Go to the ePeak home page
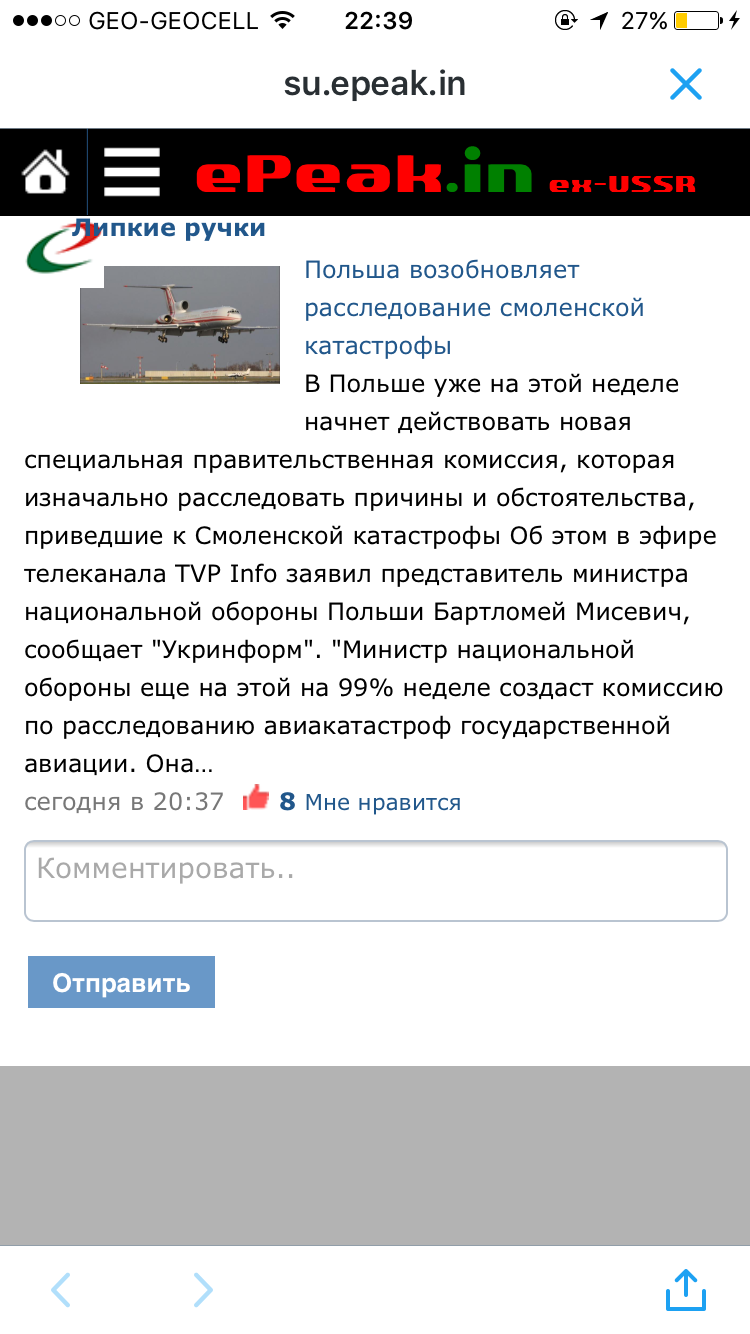Screen dimensions: 750x1334 click(46, 171)
